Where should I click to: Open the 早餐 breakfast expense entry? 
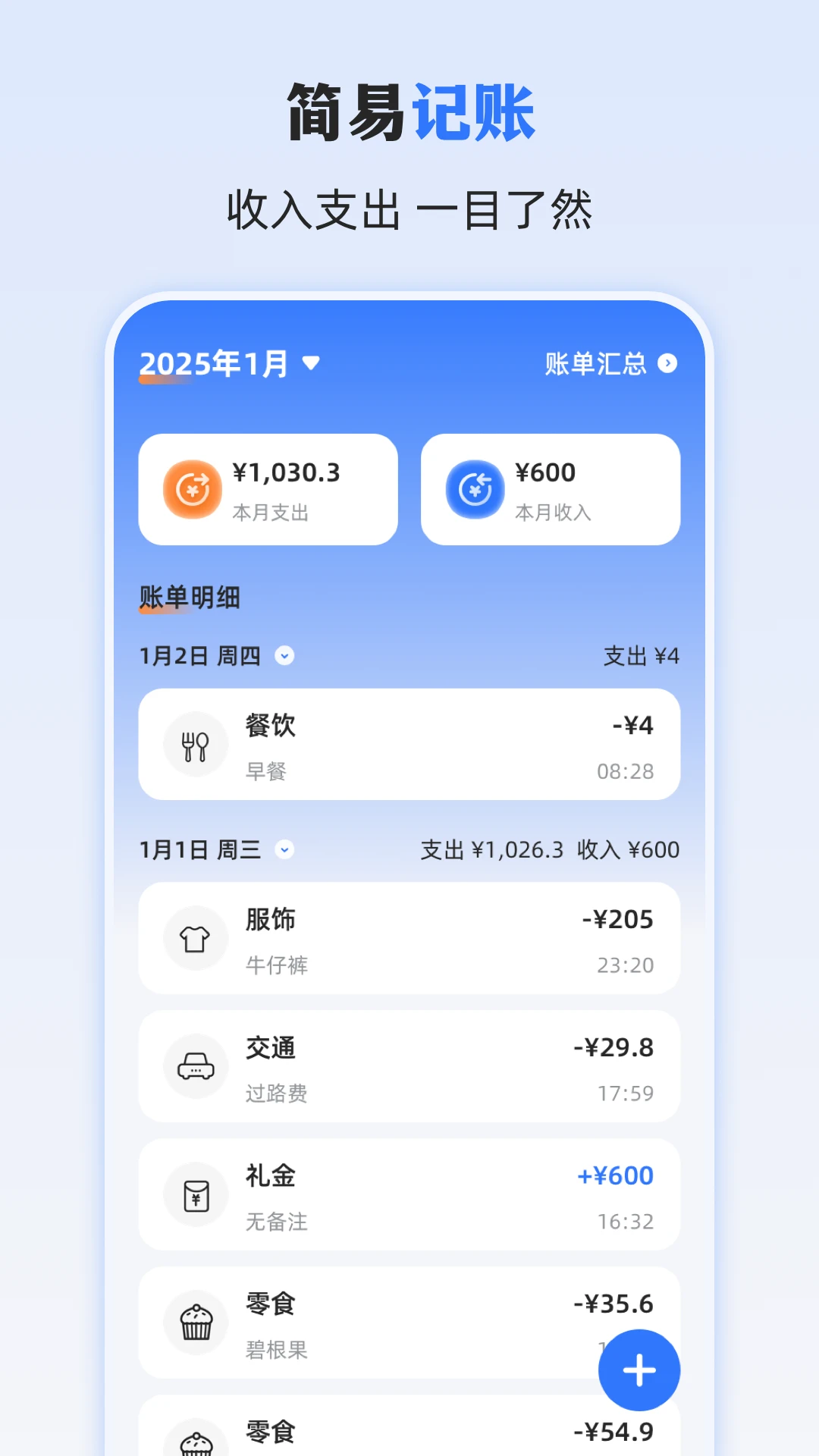click(409, 744)
